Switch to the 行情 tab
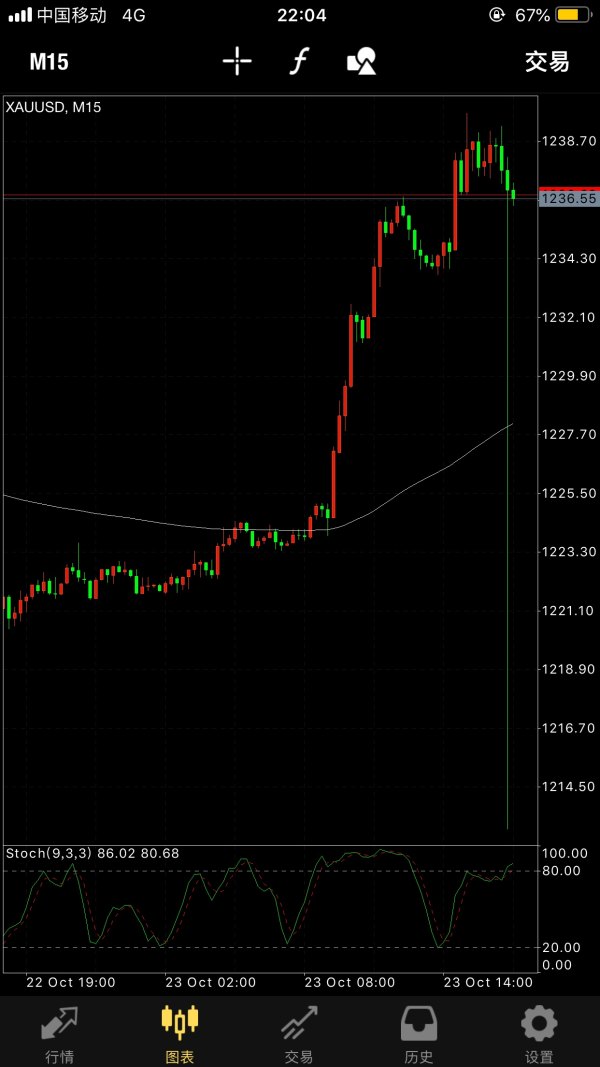 (x=60, y=1033)
